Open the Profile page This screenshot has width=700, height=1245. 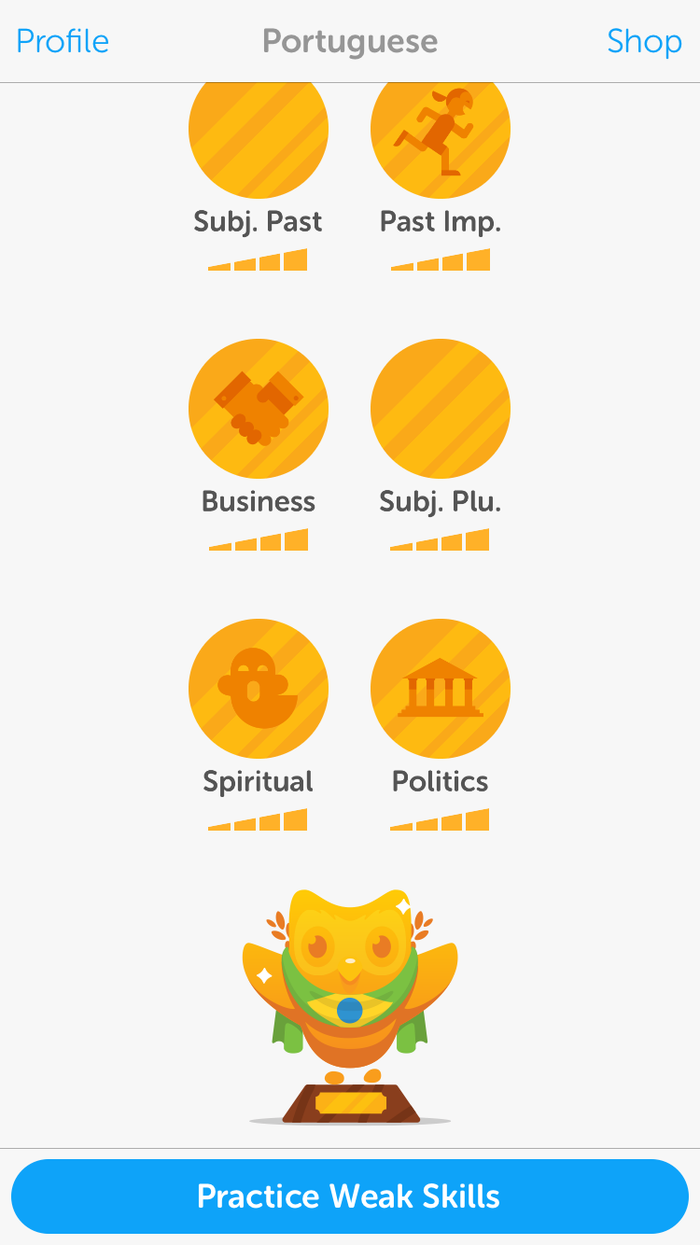click(62, 41)
